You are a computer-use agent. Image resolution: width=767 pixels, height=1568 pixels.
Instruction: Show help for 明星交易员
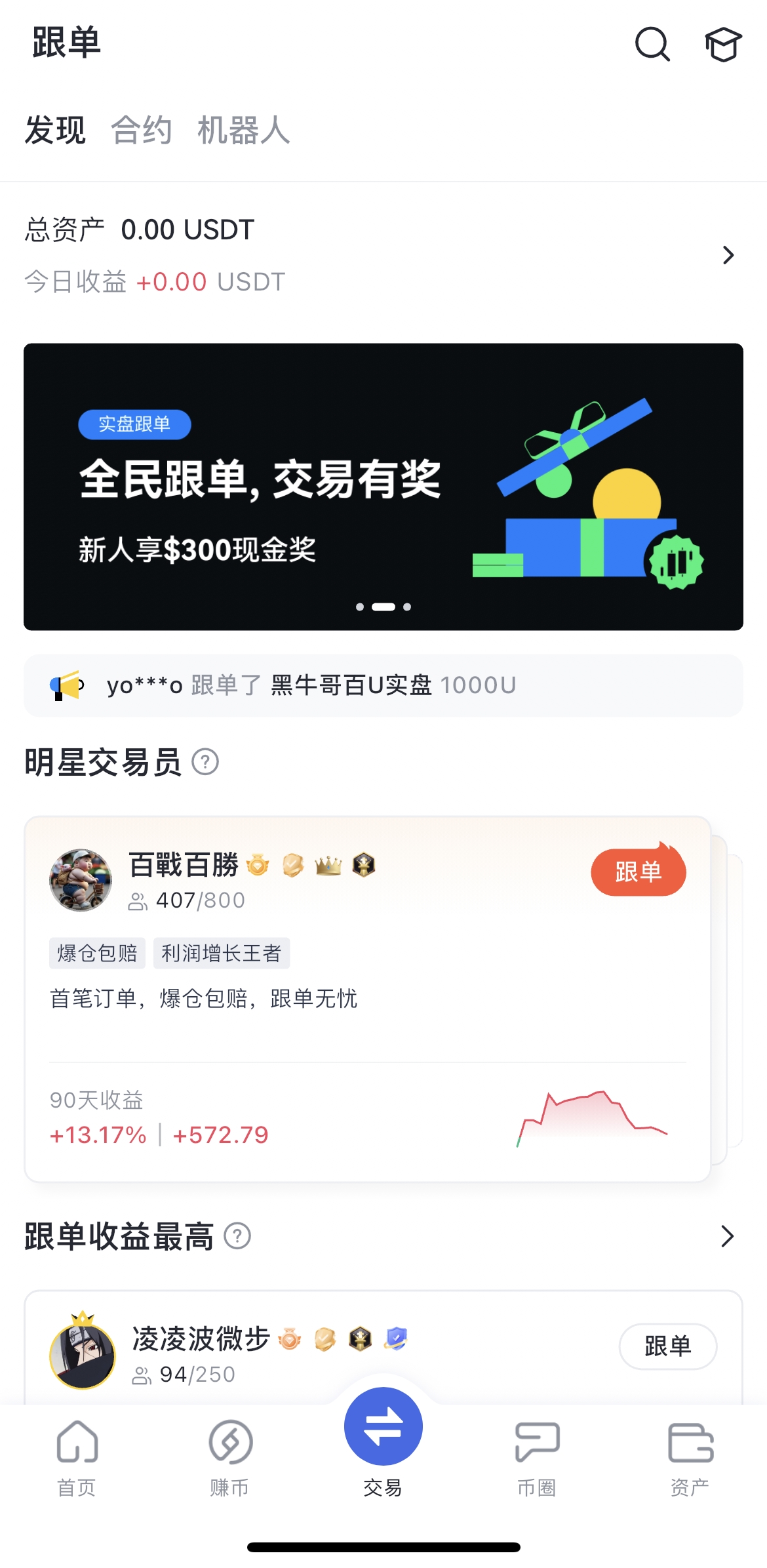click(x=205, y=762)
